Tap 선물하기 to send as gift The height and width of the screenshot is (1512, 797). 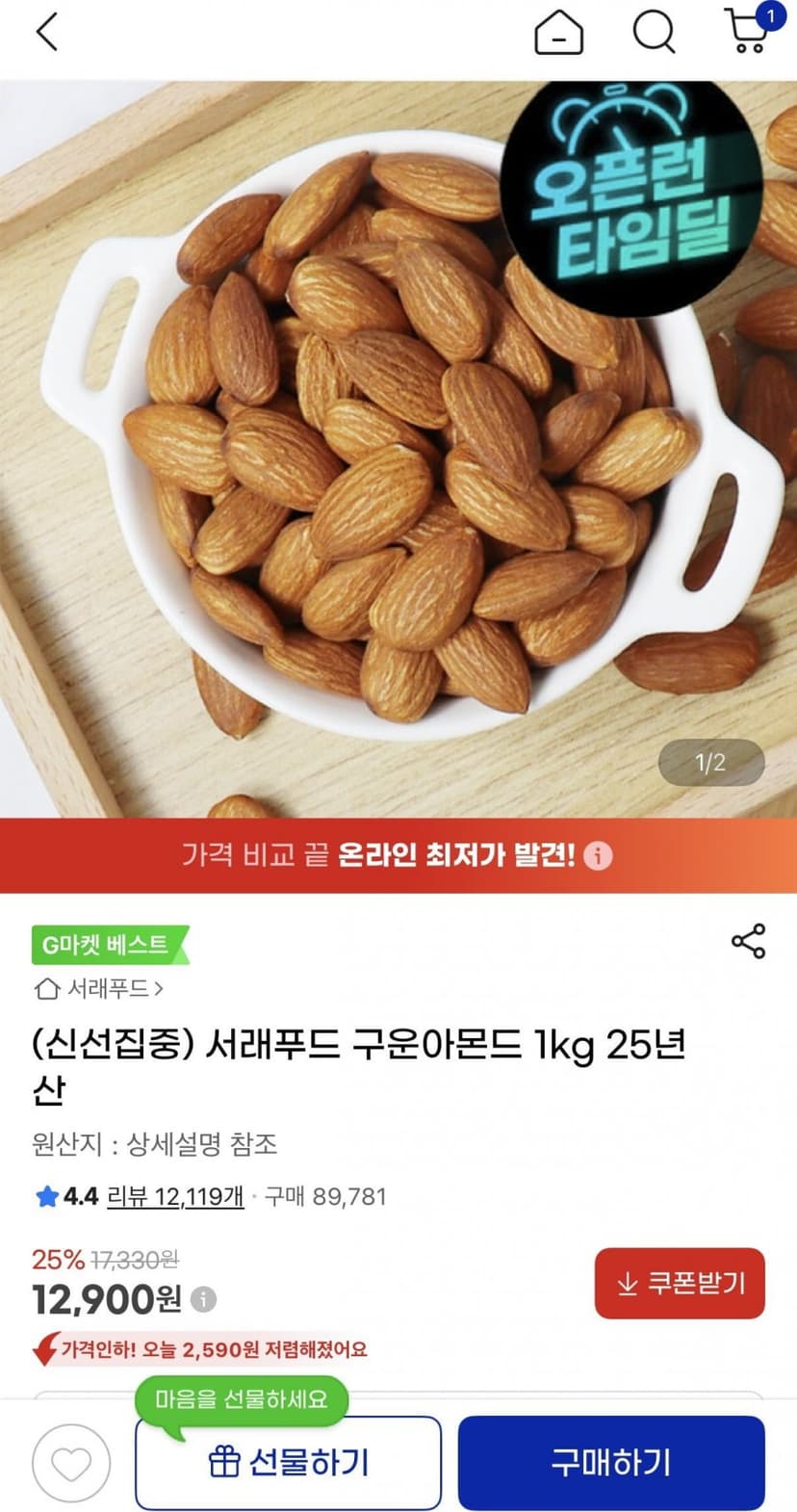pyautogui.click(x=288, y=1463)
